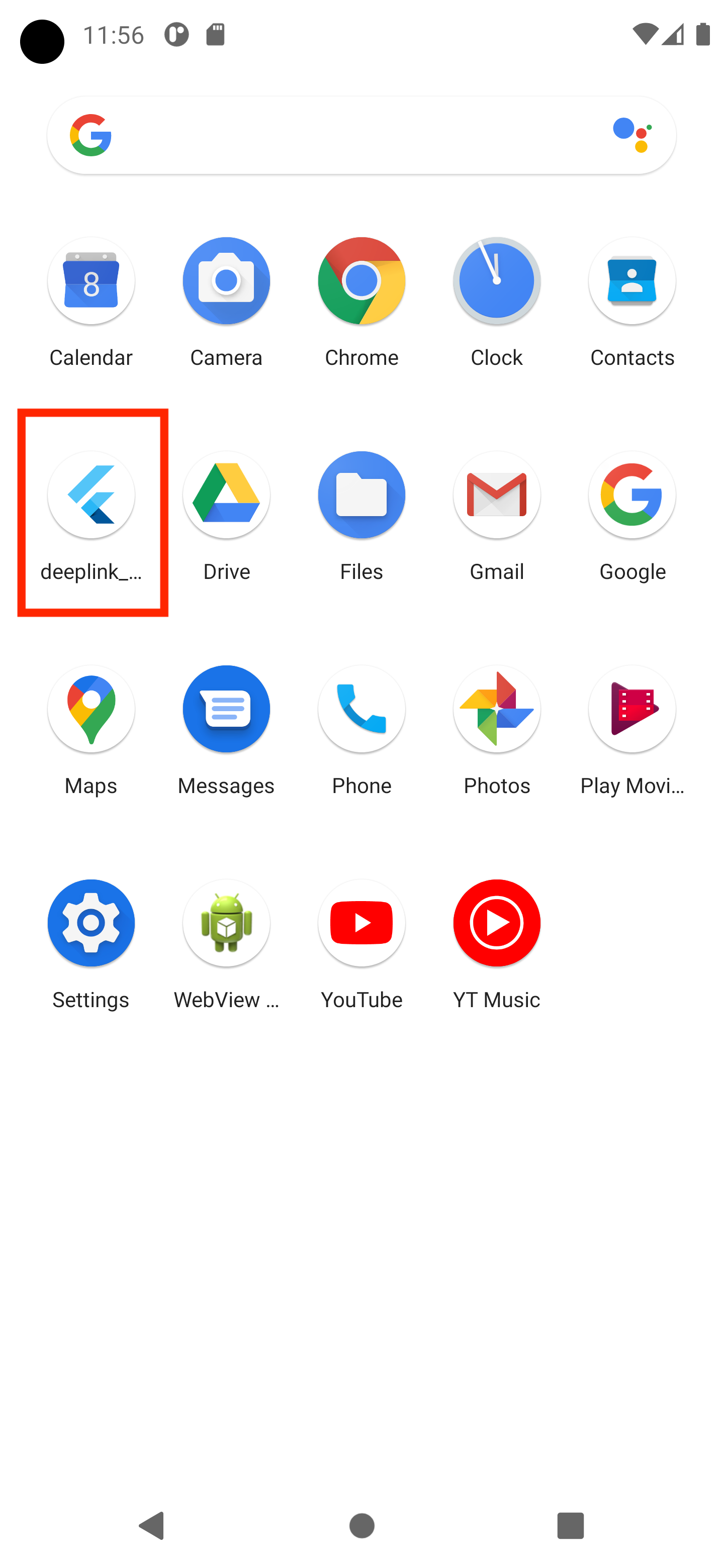Screen dimensions: 724x1568
Task: Launch the deeplink Flutter app
Action: click(90, 496)
